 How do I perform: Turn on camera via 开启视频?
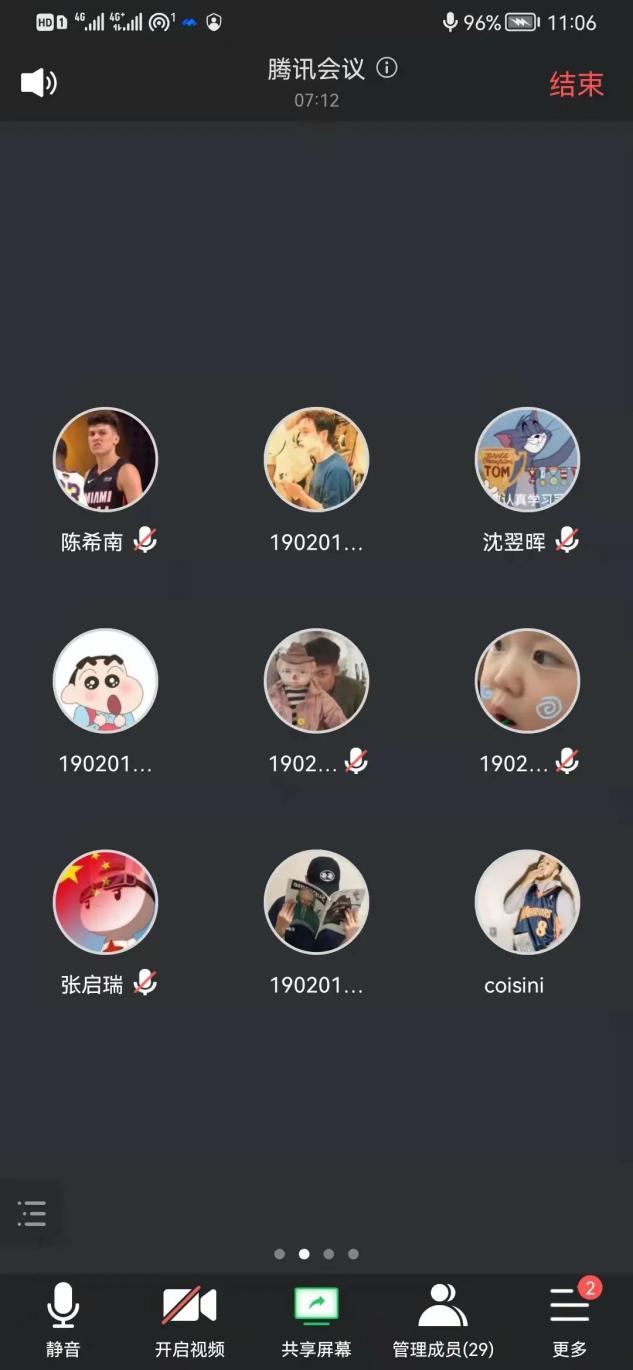pyautogui.click(x=189, y=1318)
